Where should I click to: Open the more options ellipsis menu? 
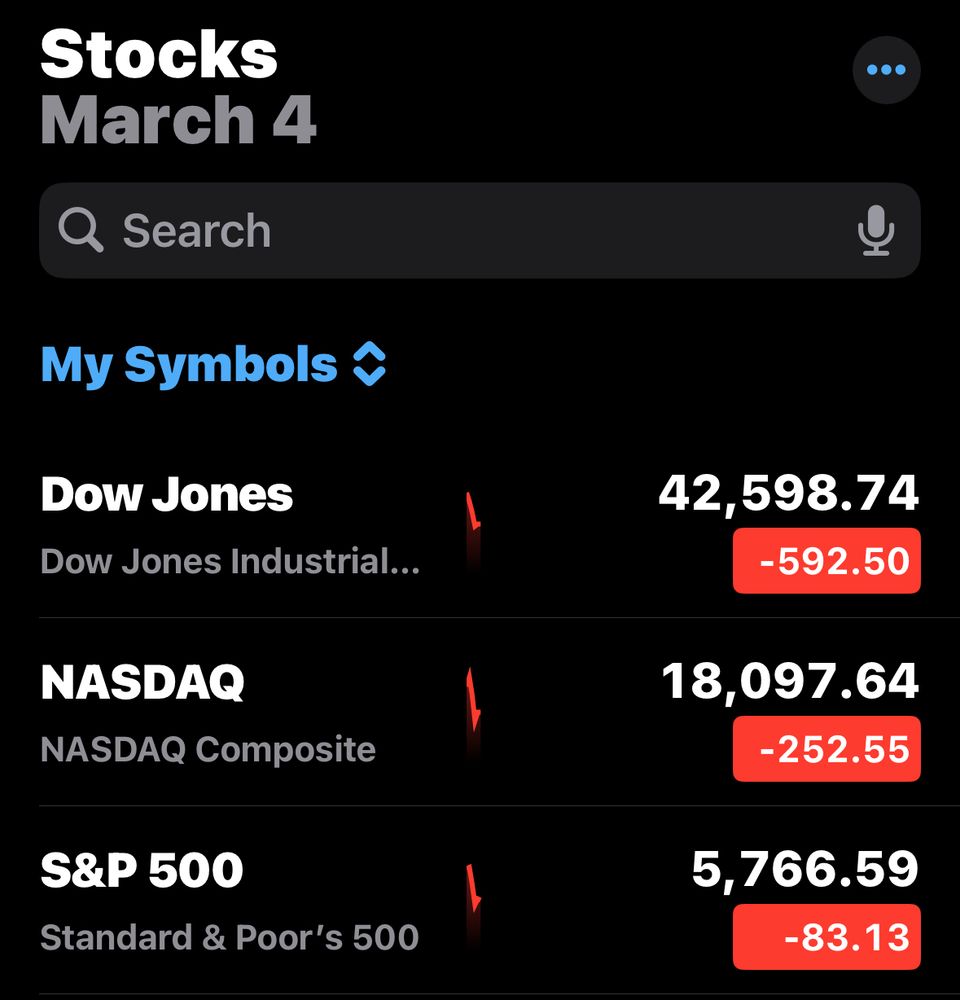click(886, 70)
